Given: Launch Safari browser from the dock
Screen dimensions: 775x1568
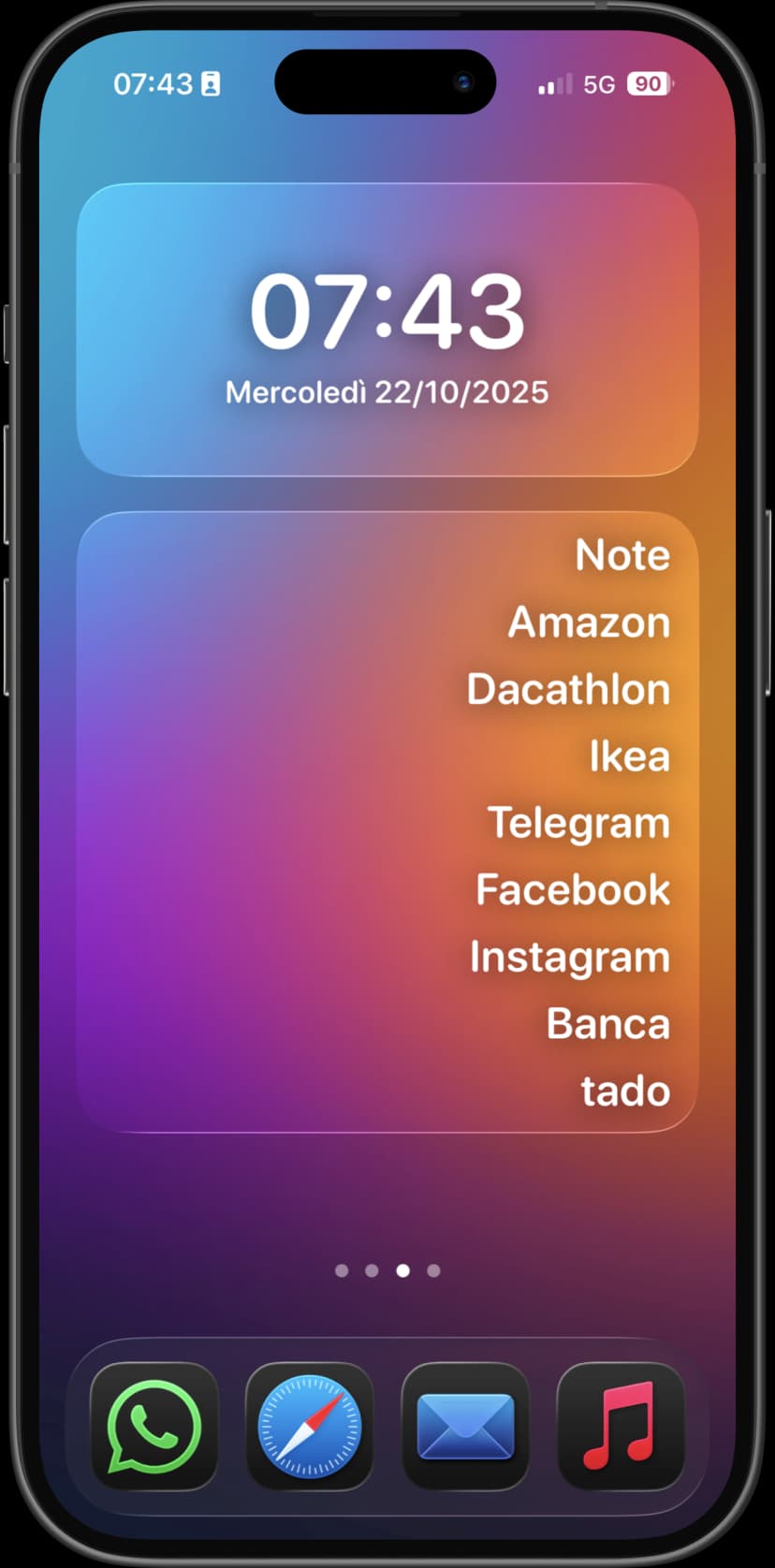Looking at the screenshot, I should [310, 1427].
